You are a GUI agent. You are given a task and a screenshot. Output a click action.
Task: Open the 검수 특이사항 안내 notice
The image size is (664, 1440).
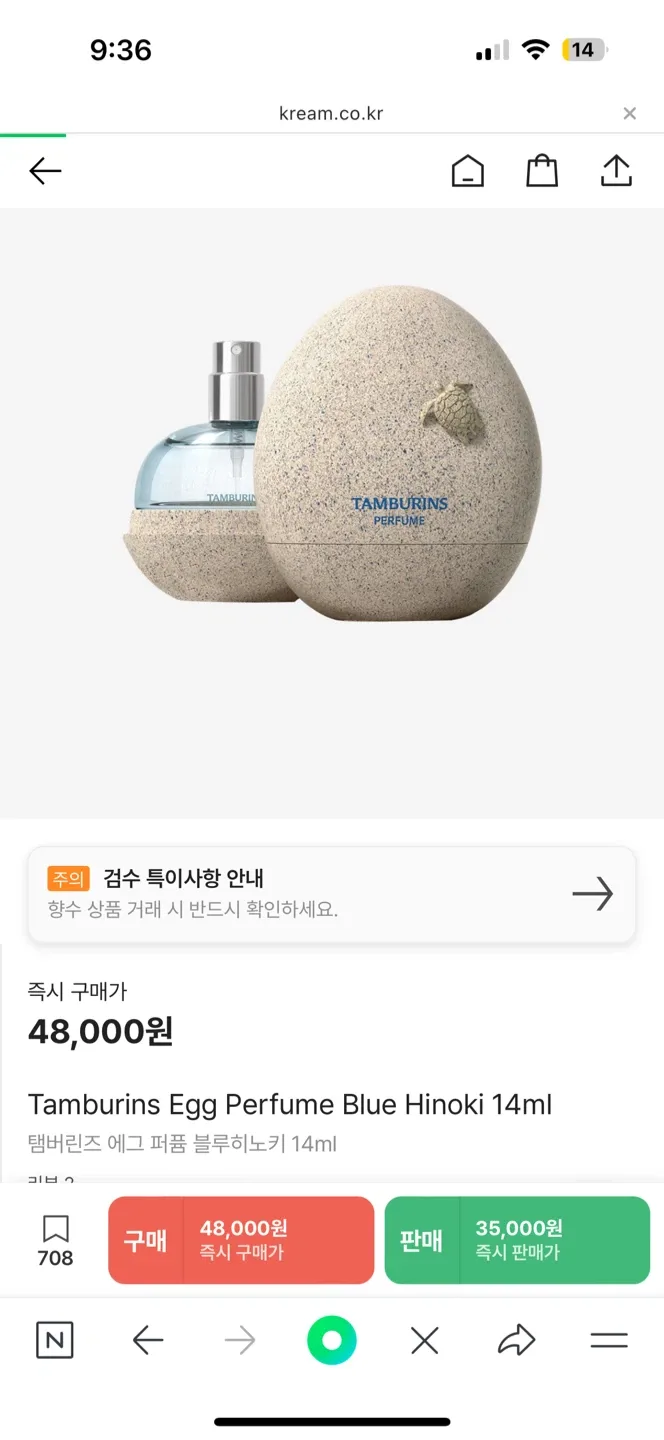point(331,894)
